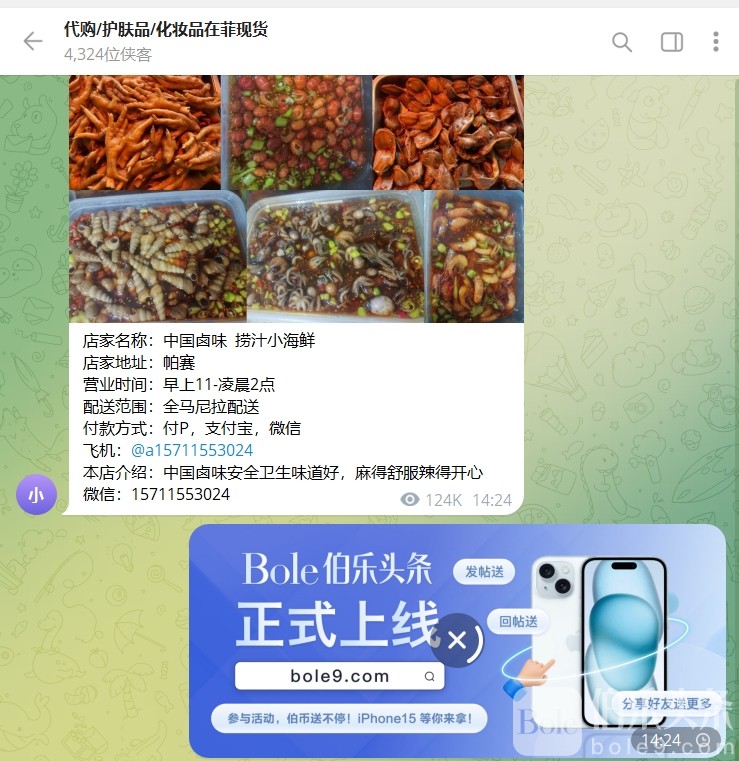Search within this channel

[622, 41]
